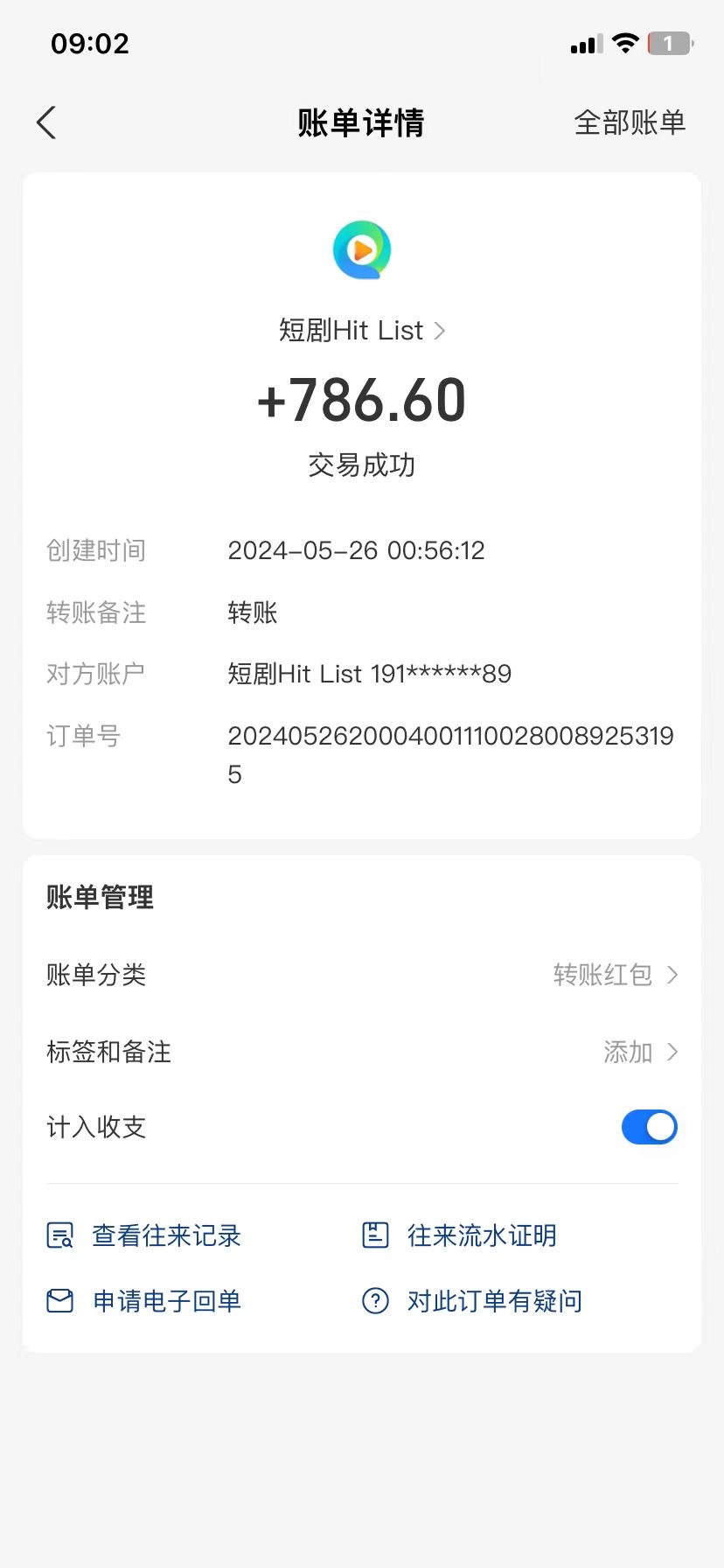The height and width of the screenshot is (1568, 724).
Task: Click the 对此订单有疑问 question mark icon
Action: pyautogui.click(x=375, y=1301)
